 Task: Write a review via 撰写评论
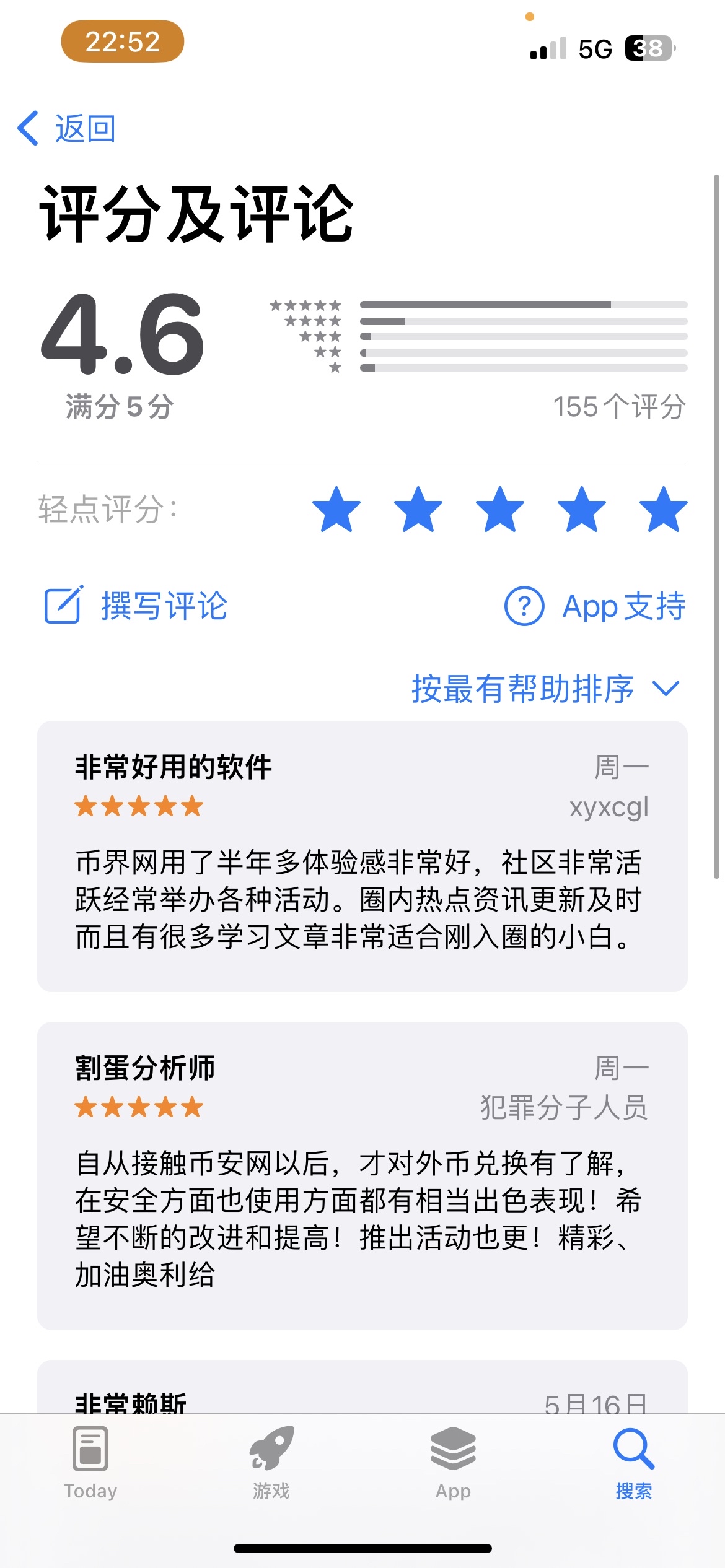click(136, 605)
